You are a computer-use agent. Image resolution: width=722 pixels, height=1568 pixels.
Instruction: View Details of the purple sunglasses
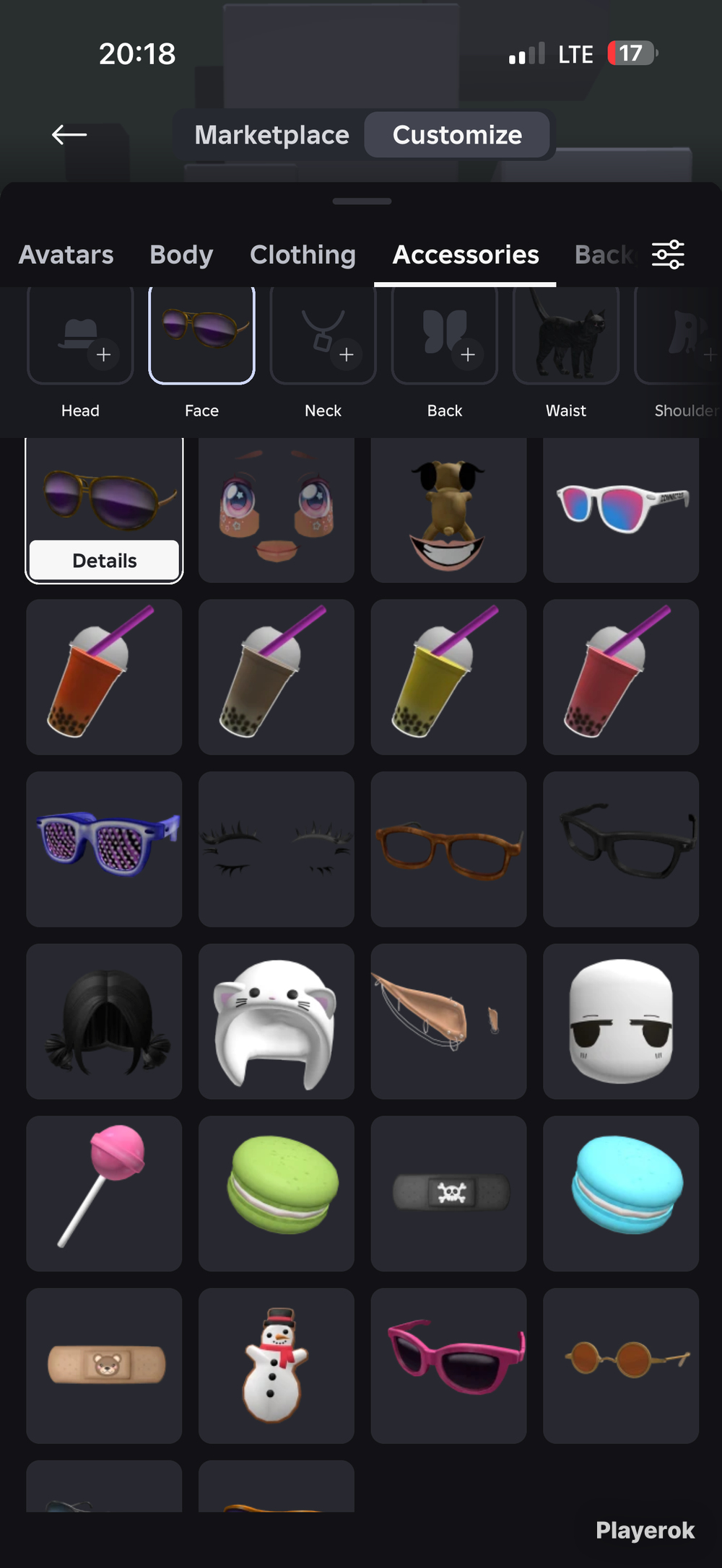tap(104, 561)
